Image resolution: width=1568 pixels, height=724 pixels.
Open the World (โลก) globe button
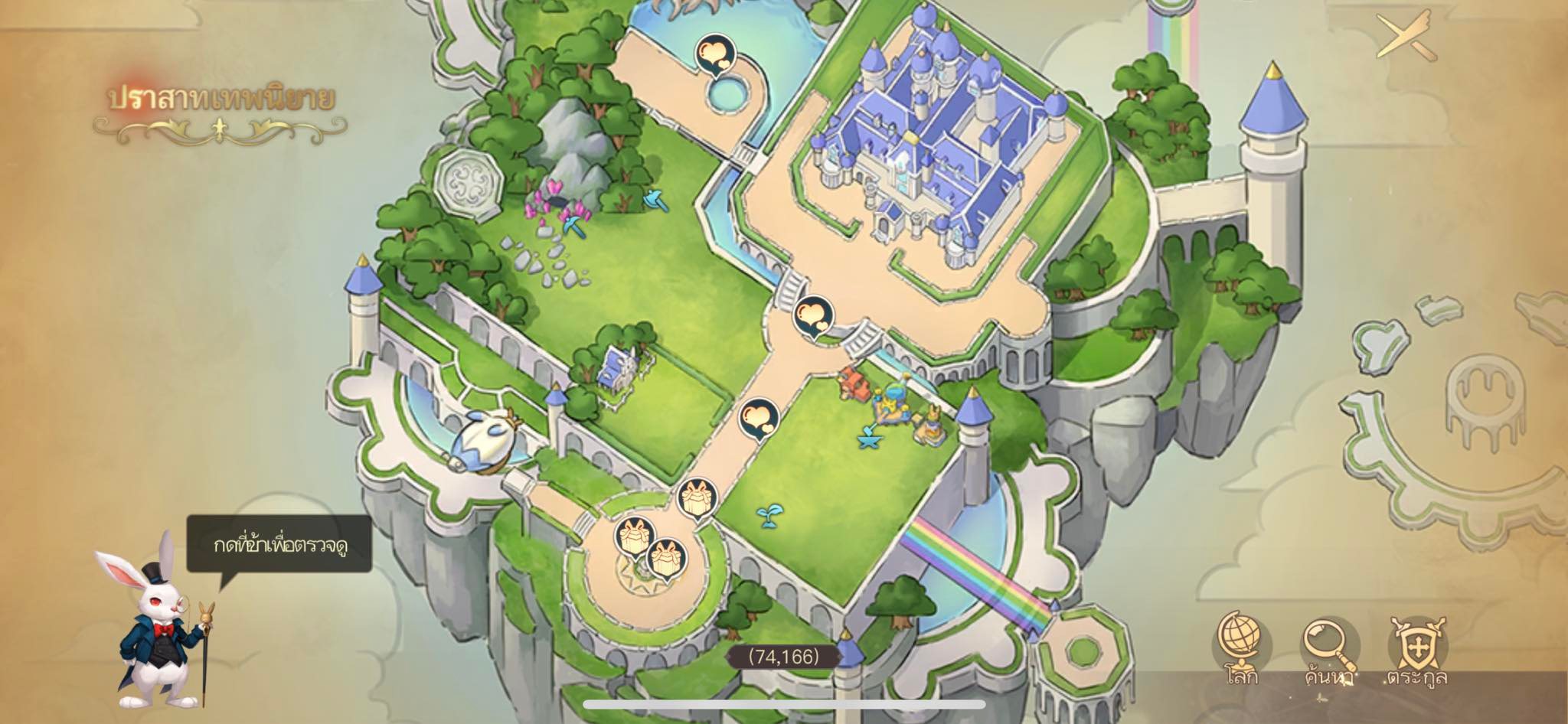[x=1240, y=647]
